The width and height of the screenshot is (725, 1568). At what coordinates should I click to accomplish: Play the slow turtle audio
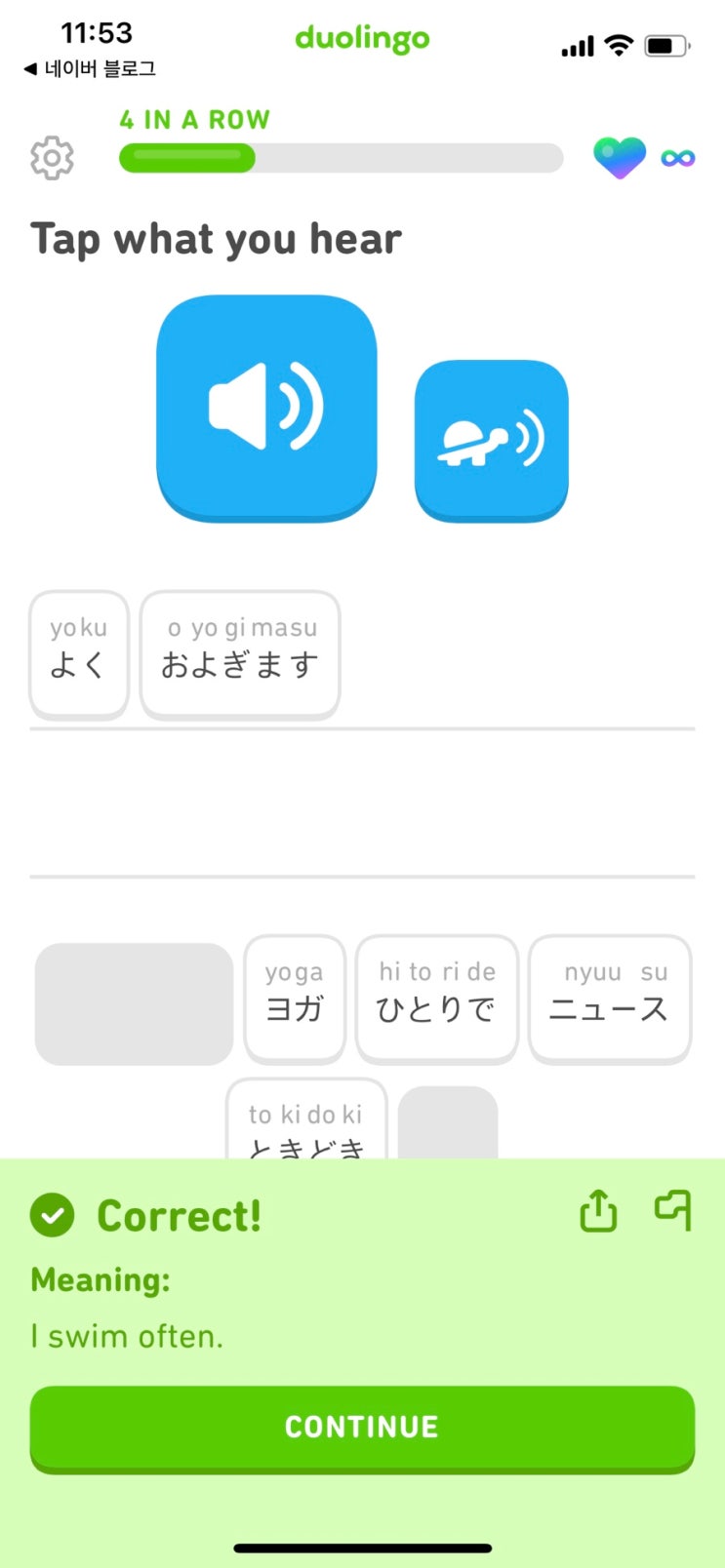pyautogui.click(x=491, y=441)
